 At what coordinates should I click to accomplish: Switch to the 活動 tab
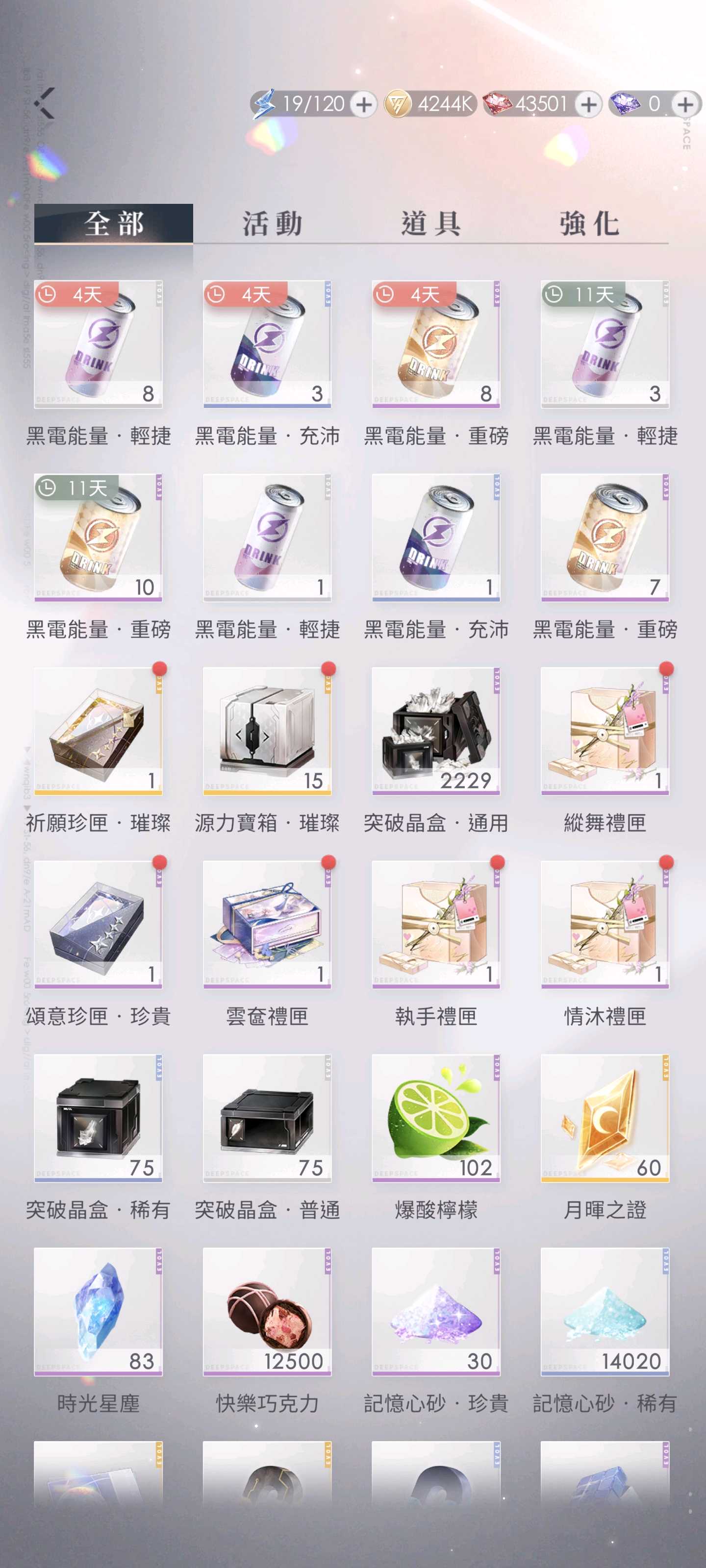pos(272,223)
